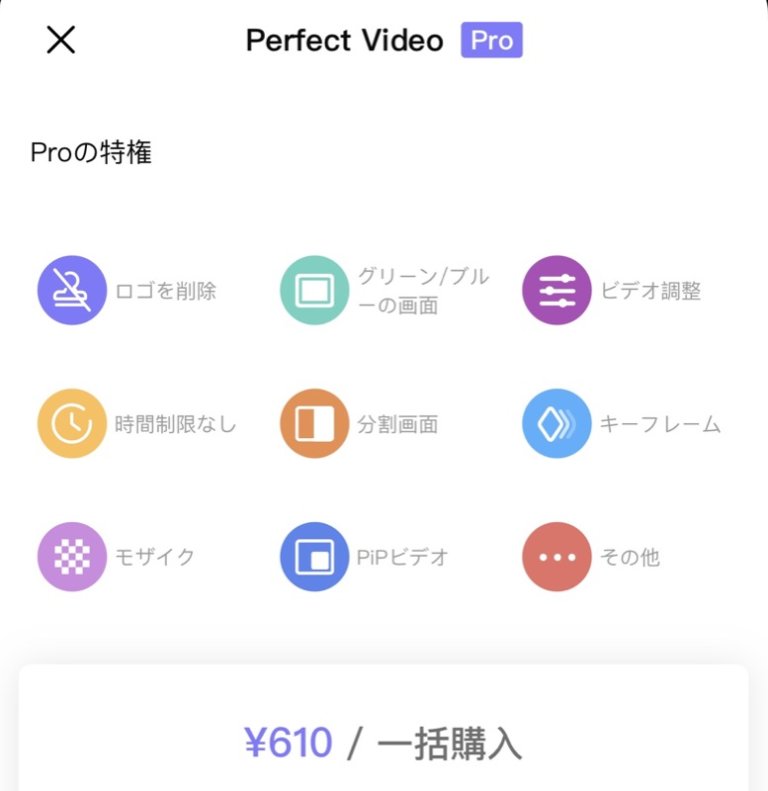Select the Perfect Video title text

[x=344, y=40]
